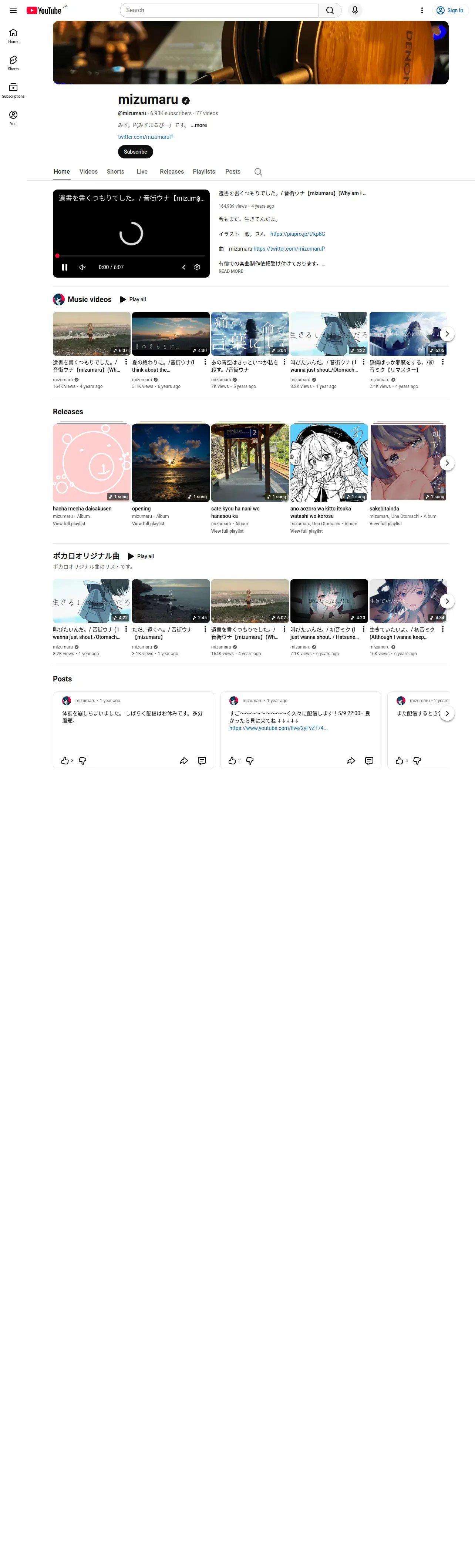Play all Music videos
This screenshot has width=475, height=1568.
coord(132,299)
